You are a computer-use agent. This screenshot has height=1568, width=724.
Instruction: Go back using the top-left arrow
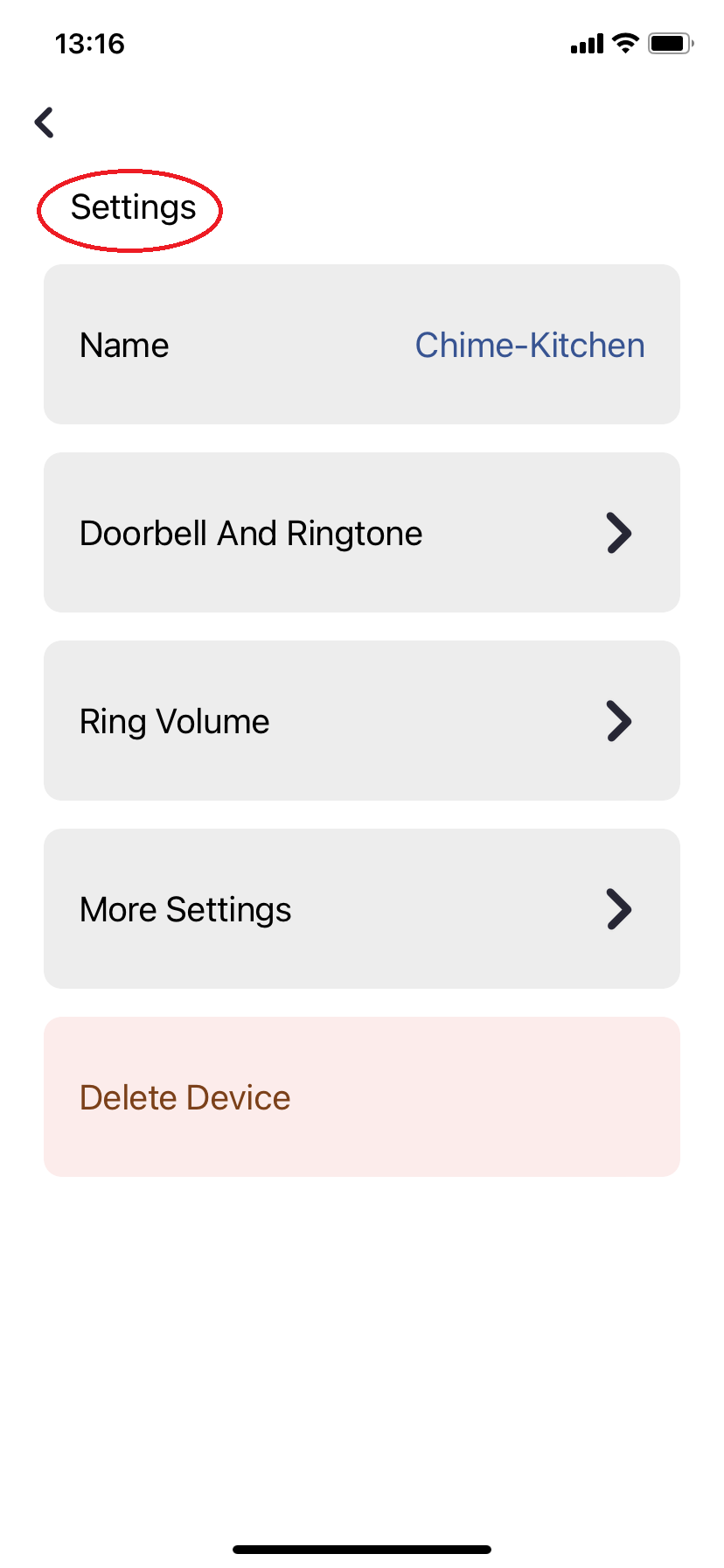coord(45,122)
